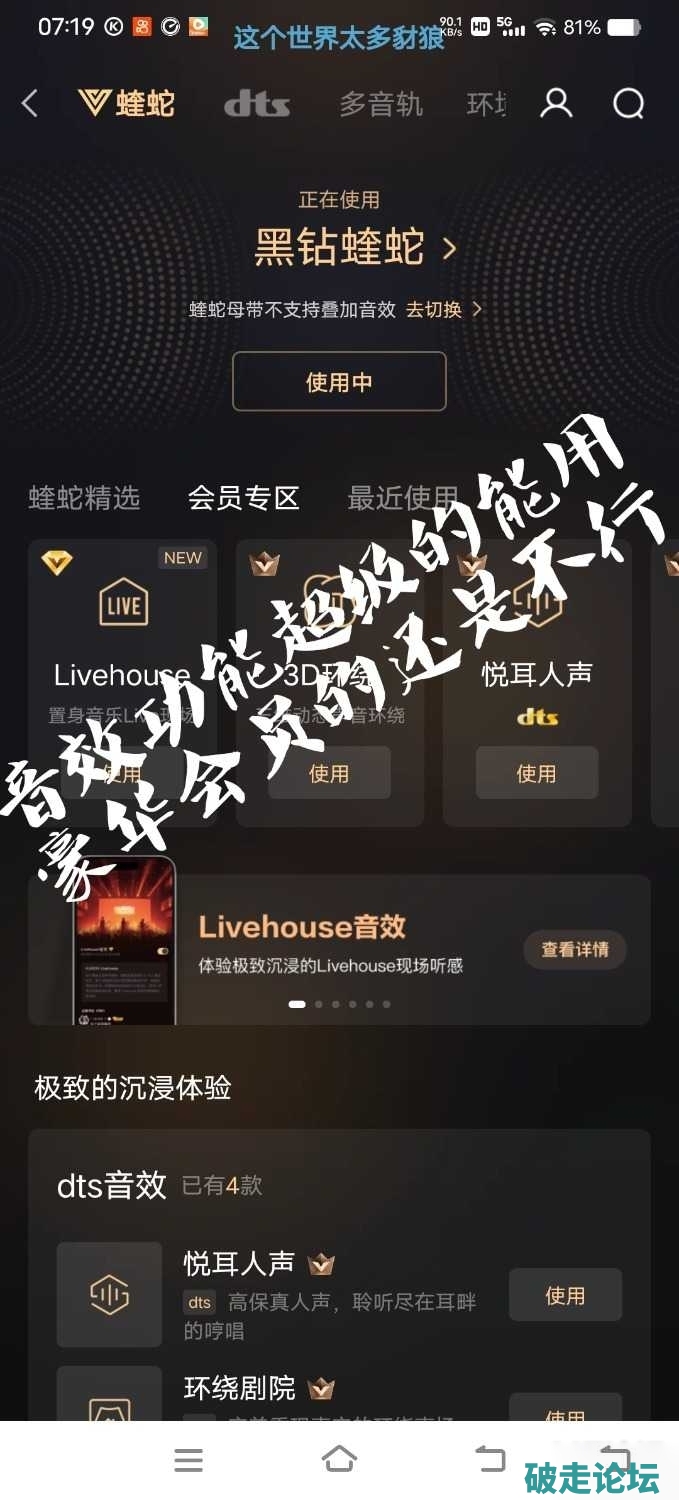Image resolution: width=679 pixels, height=1500 pixels.
Task: Apply 悦耳人声 from the dts音效 list
Action: (x=565, y=1295)
